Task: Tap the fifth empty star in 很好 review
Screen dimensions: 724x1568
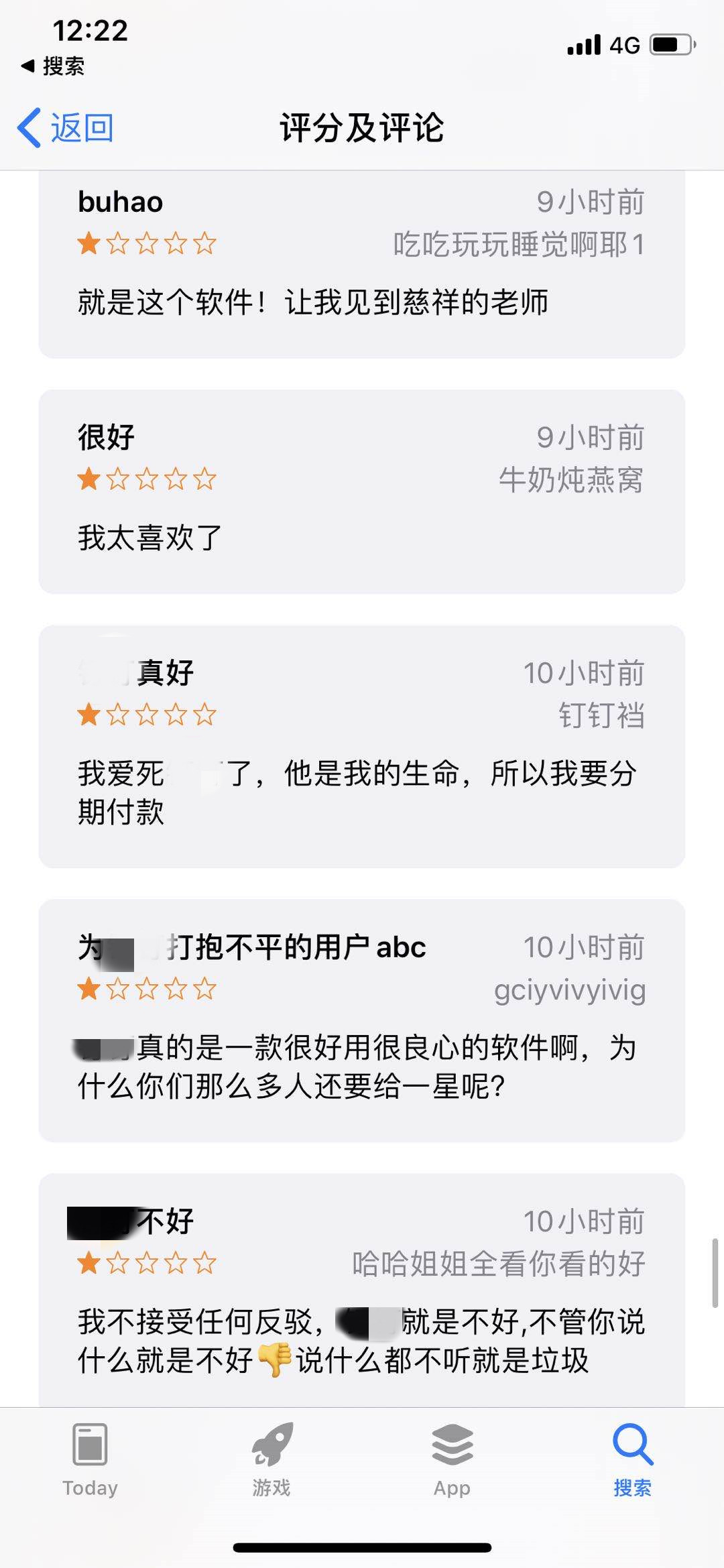Action: click(x=204, y=479)
